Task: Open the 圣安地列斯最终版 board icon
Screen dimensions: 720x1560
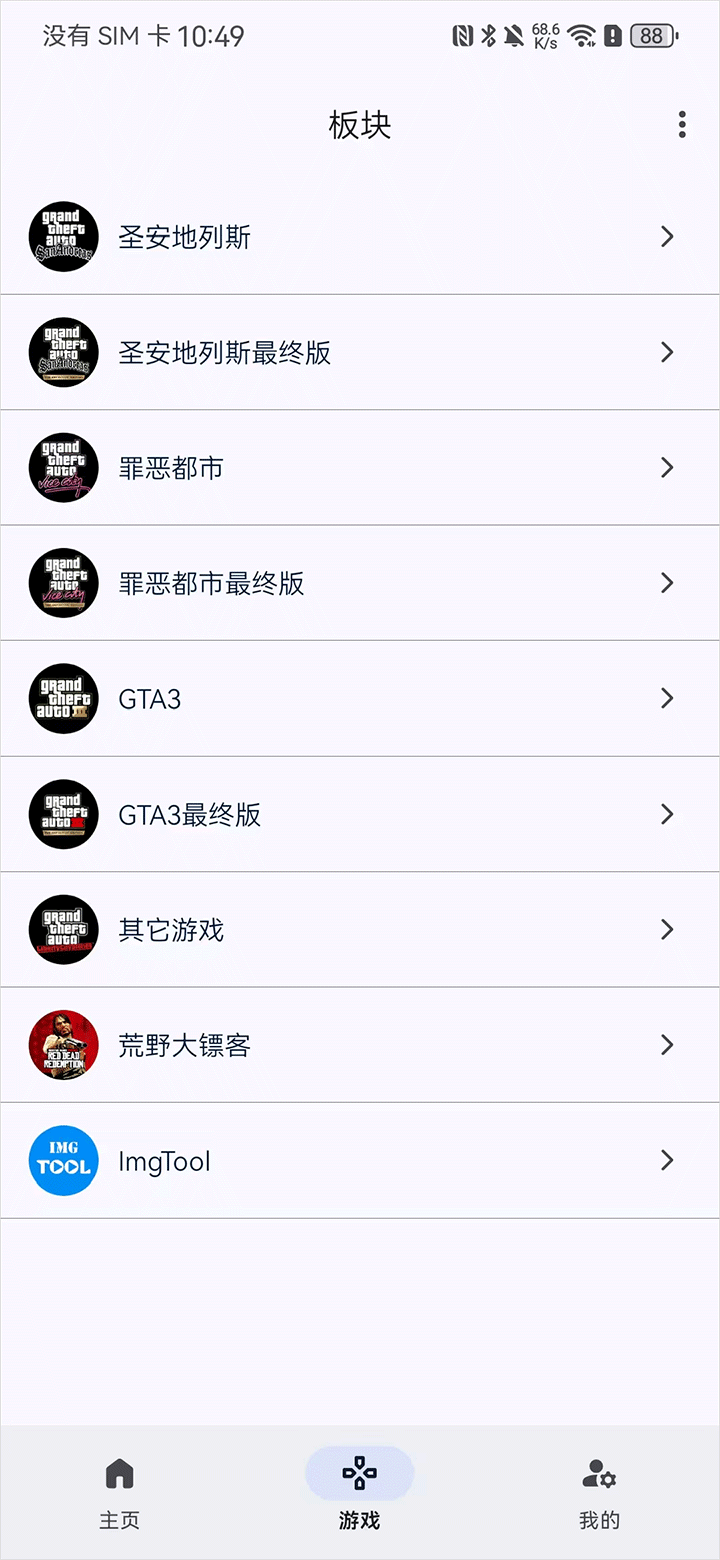Action: click(x=63, y=352)
